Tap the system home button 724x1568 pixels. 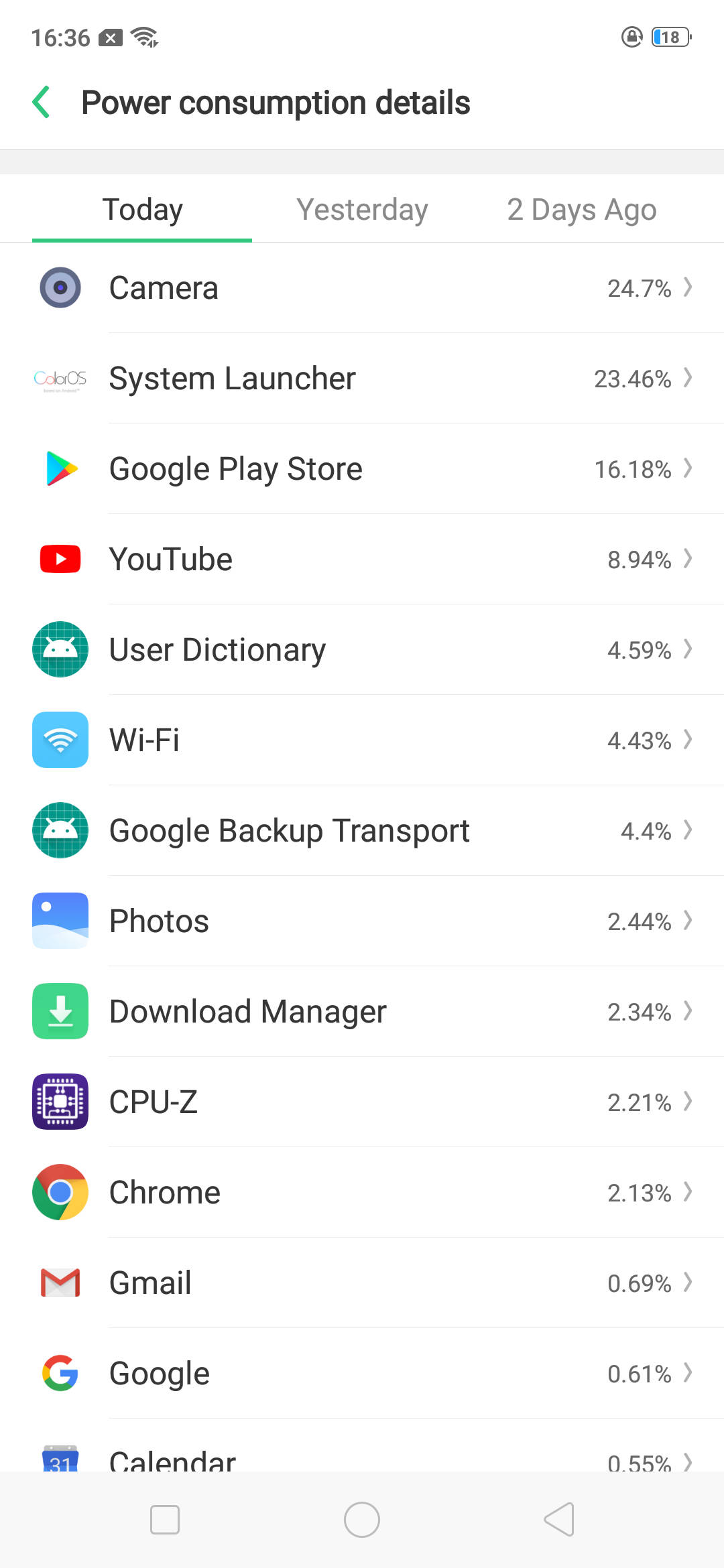(x=362, y=1520)
